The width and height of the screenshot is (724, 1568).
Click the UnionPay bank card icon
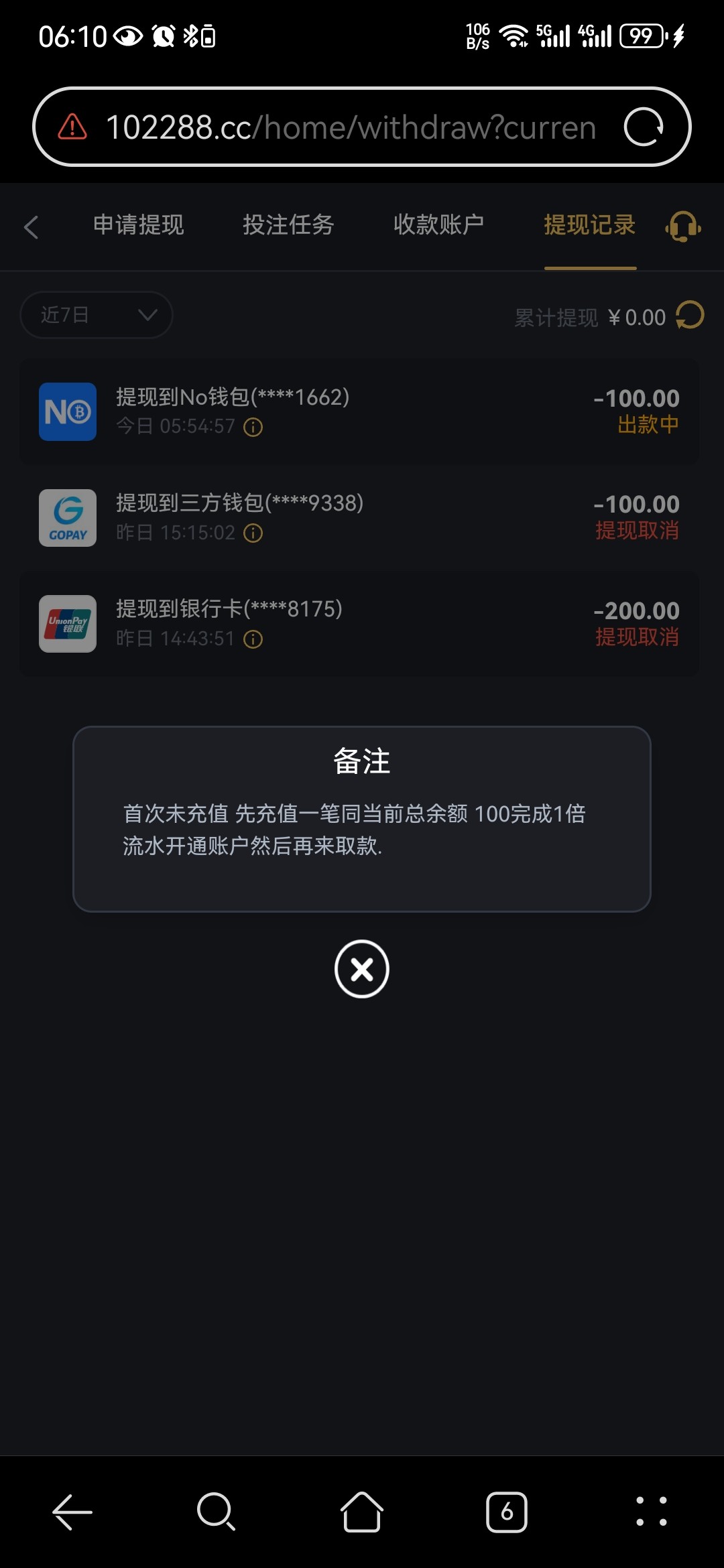point(67,624)
